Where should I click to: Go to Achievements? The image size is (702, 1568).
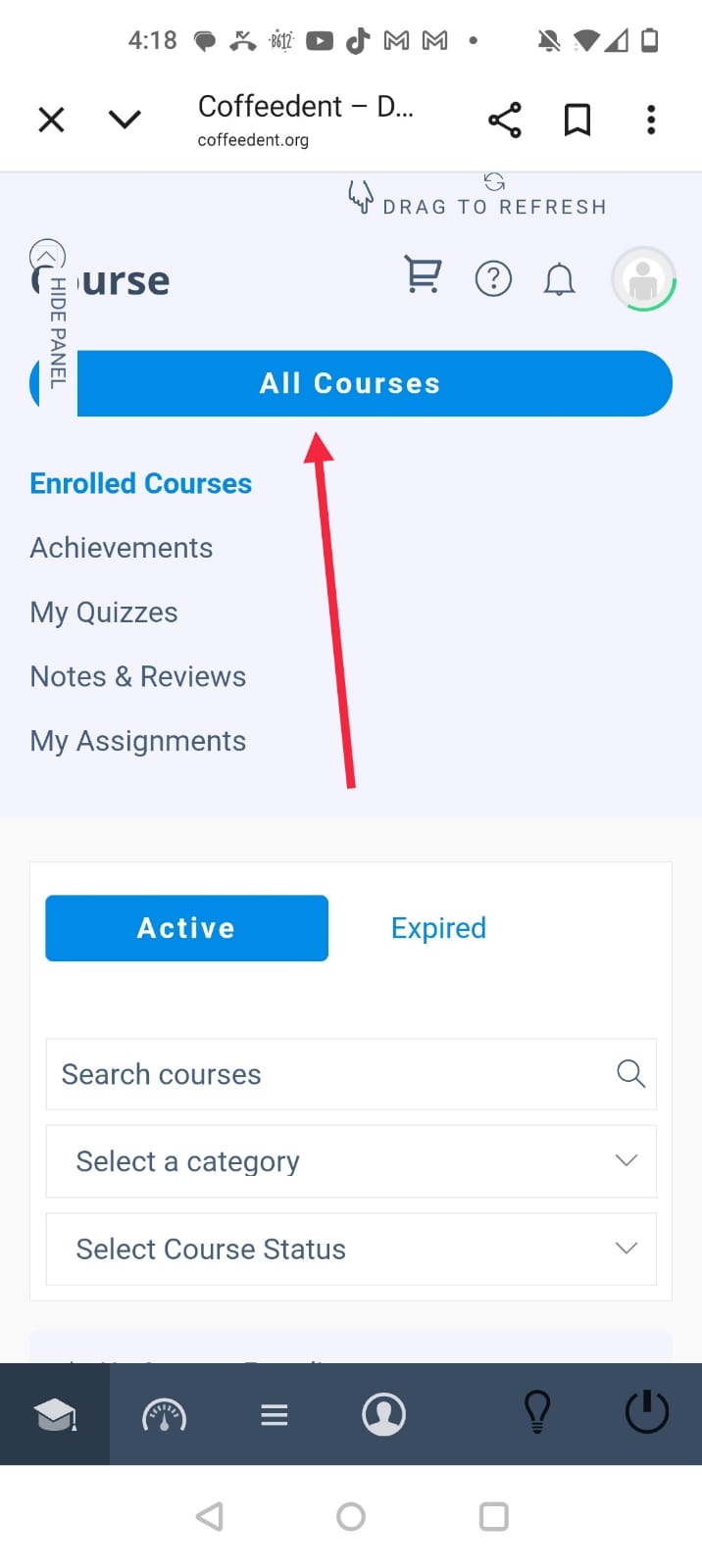tap(122, 548)
